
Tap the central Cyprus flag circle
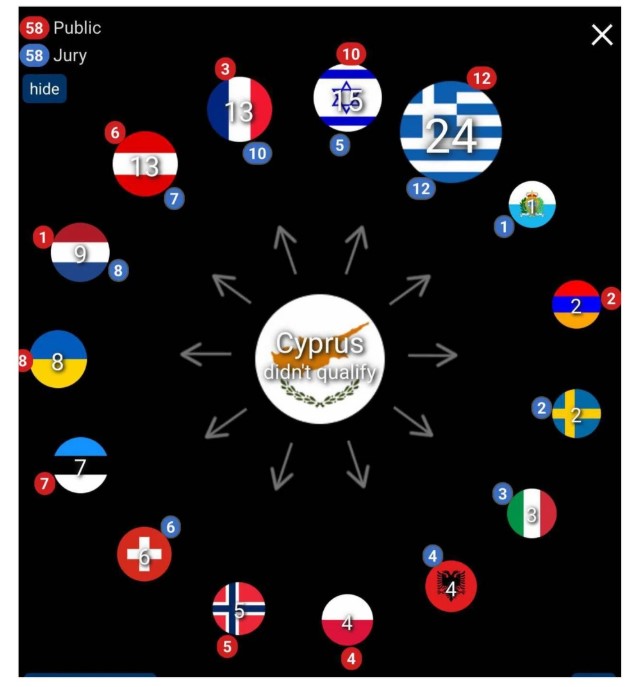pos(319,359)
